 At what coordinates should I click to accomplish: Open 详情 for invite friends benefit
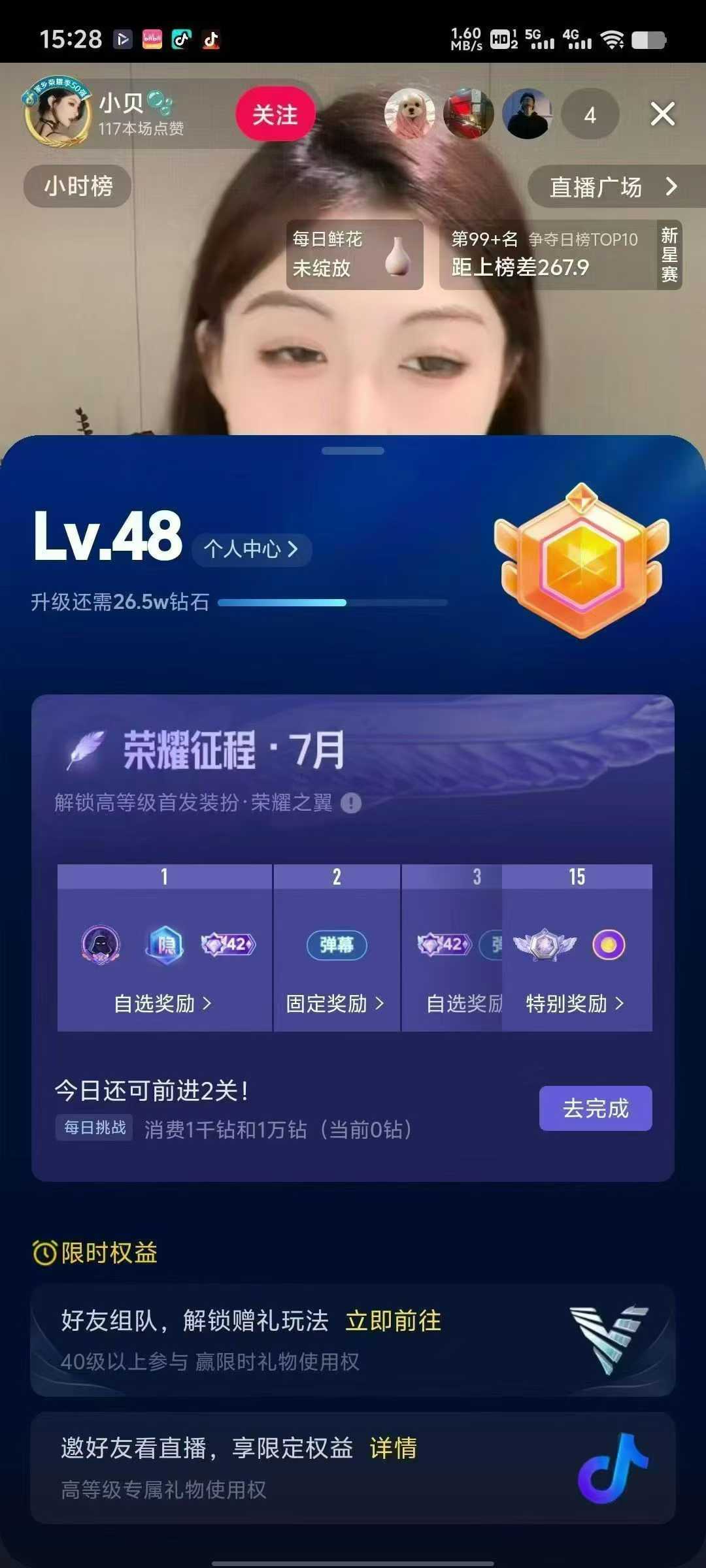(393, 1448)
